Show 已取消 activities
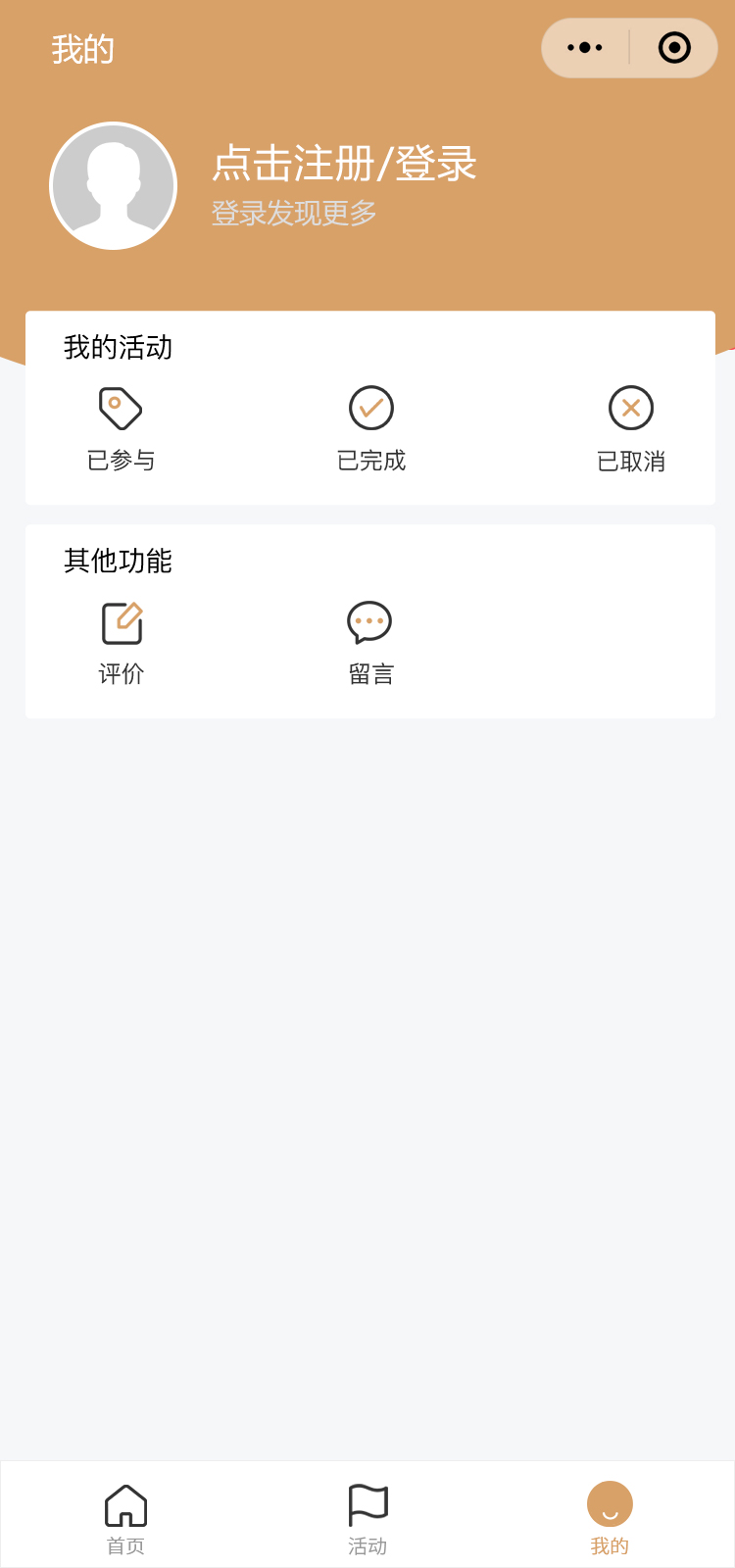The height and width of the screenshot is (1568, 735). pyautogui.click(x=631, y=429)
